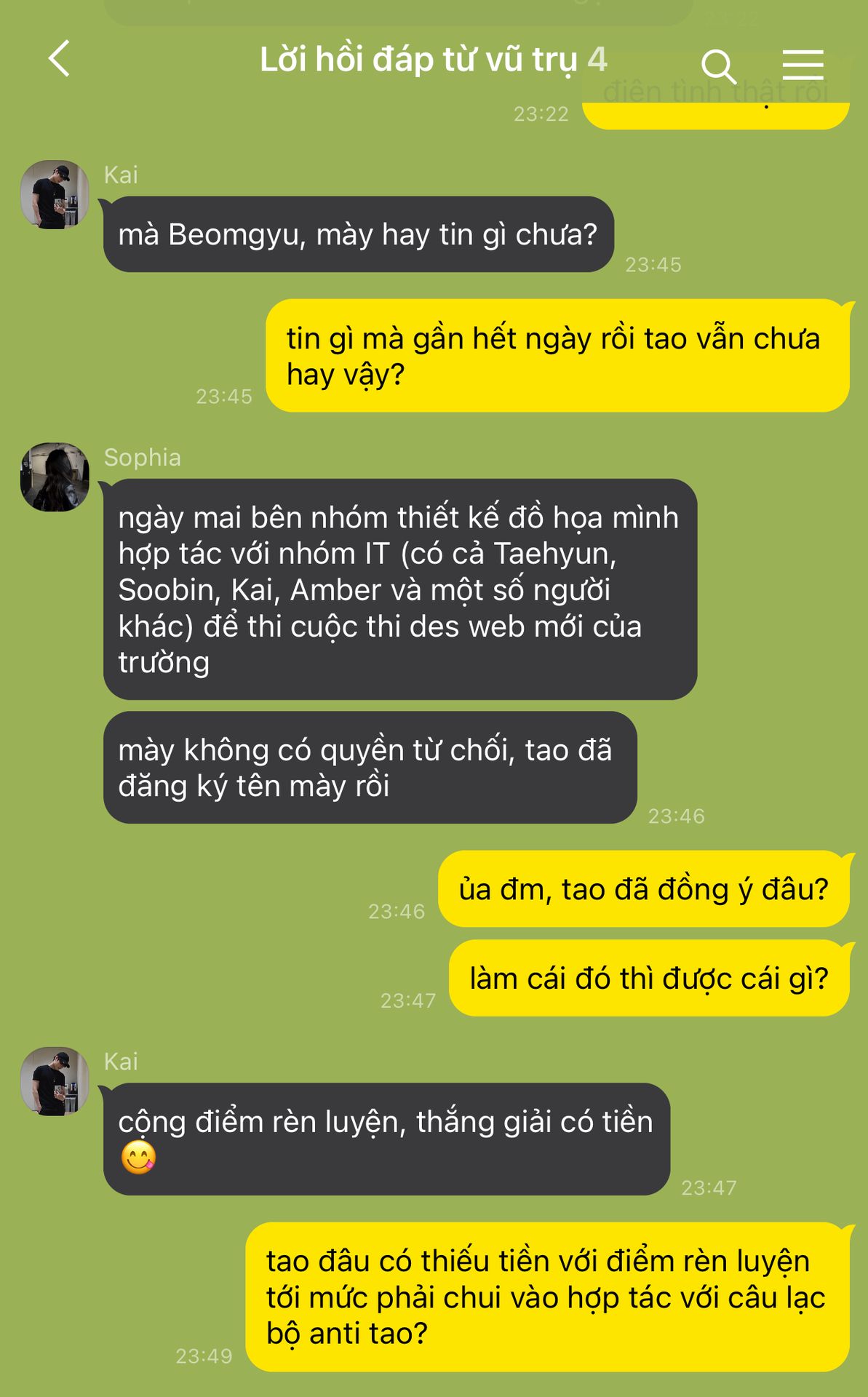Screen dimensions: 868x1397
Task: Open Sophia's profile picture
Action: pos(55,477)
